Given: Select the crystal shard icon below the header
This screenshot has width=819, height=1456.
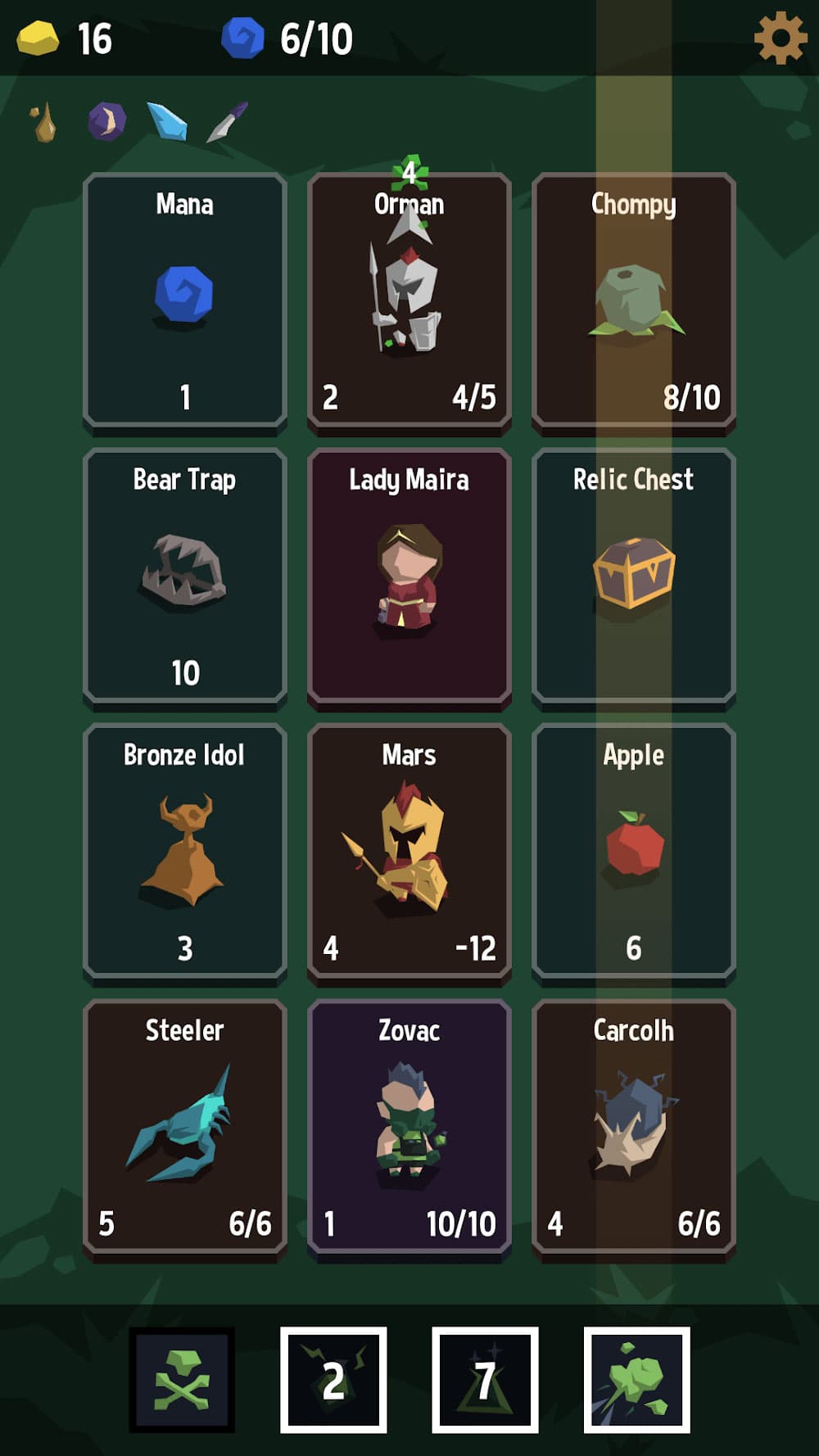Looking at the screenshot, I should [x=168, y=121].
